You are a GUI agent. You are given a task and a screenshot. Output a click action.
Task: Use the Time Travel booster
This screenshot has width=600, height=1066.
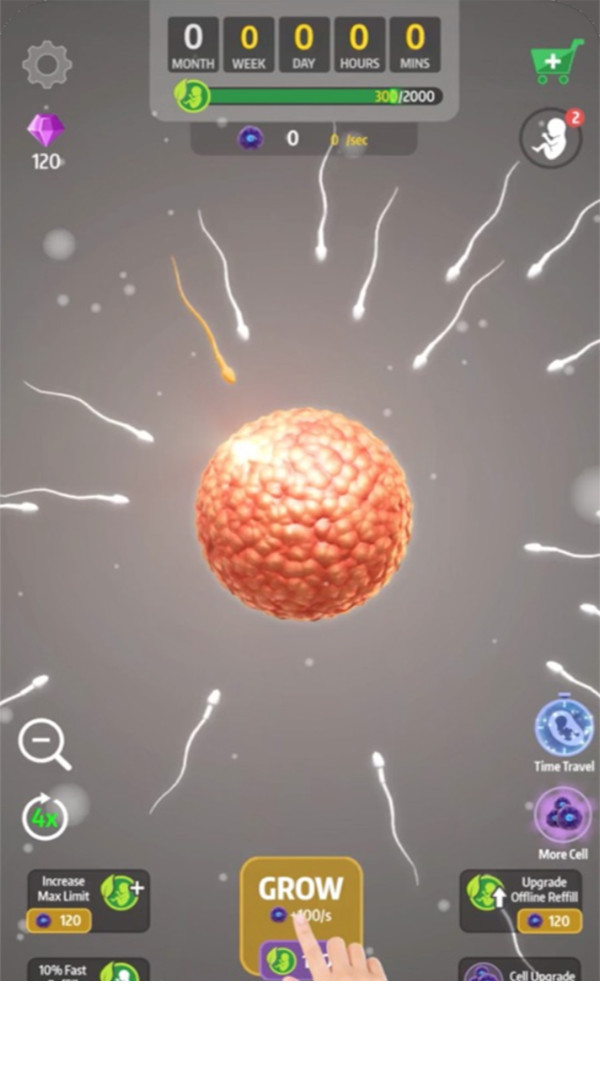[x=564, y=728]
